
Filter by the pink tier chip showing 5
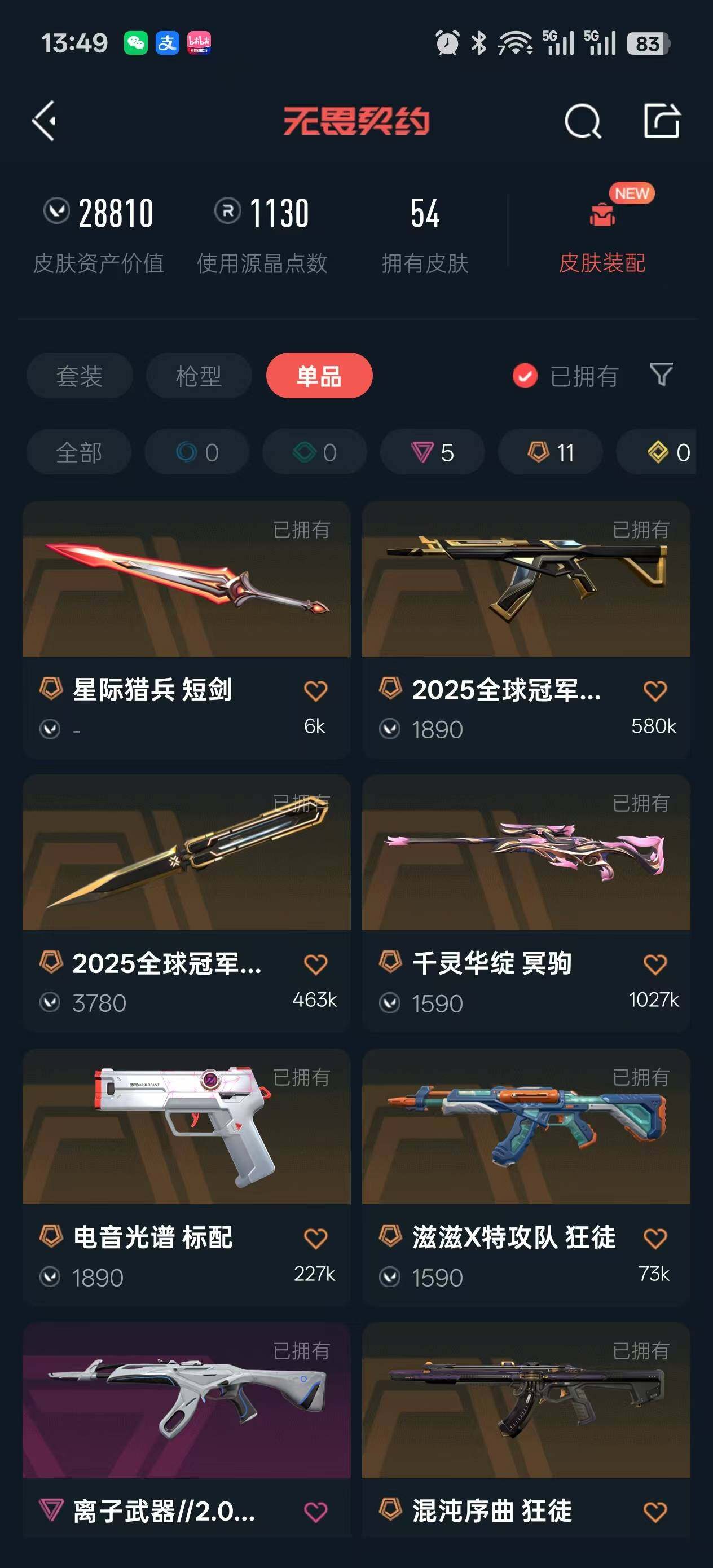tap(432, 452)
